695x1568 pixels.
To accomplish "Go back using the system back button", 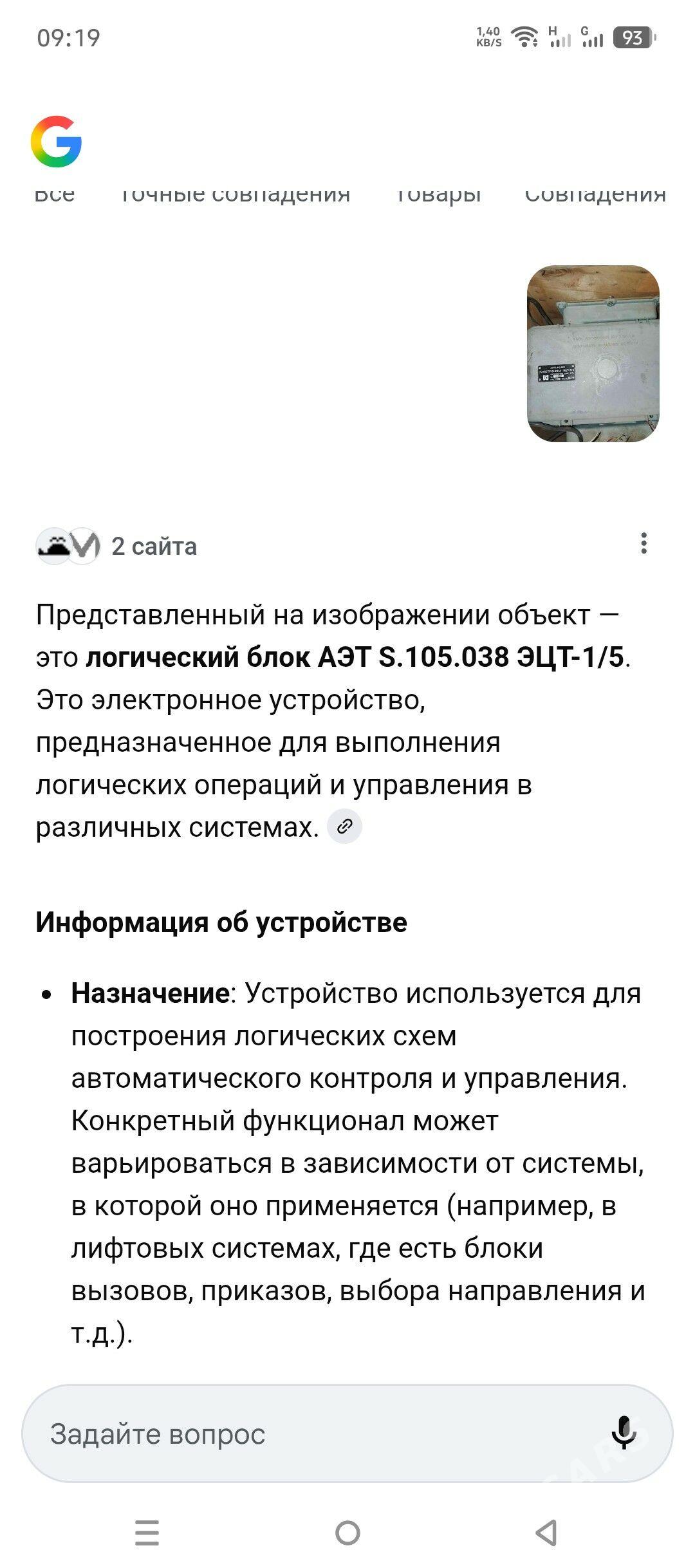I will (x=547, y=1533).
